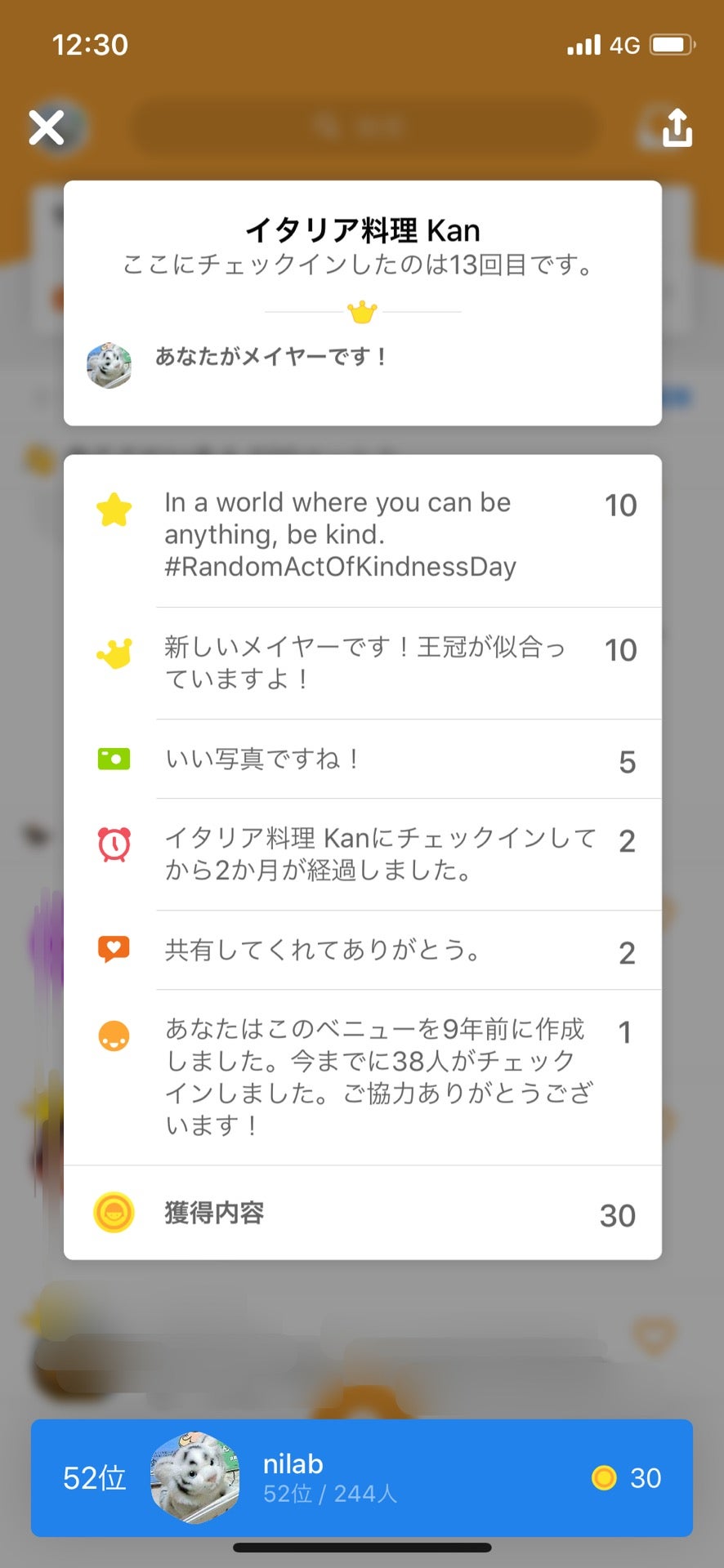Viewport: 724px width, 1568px height.
Task: Open the イタリア料理 Kan mayor card
Action: (363, 303)
